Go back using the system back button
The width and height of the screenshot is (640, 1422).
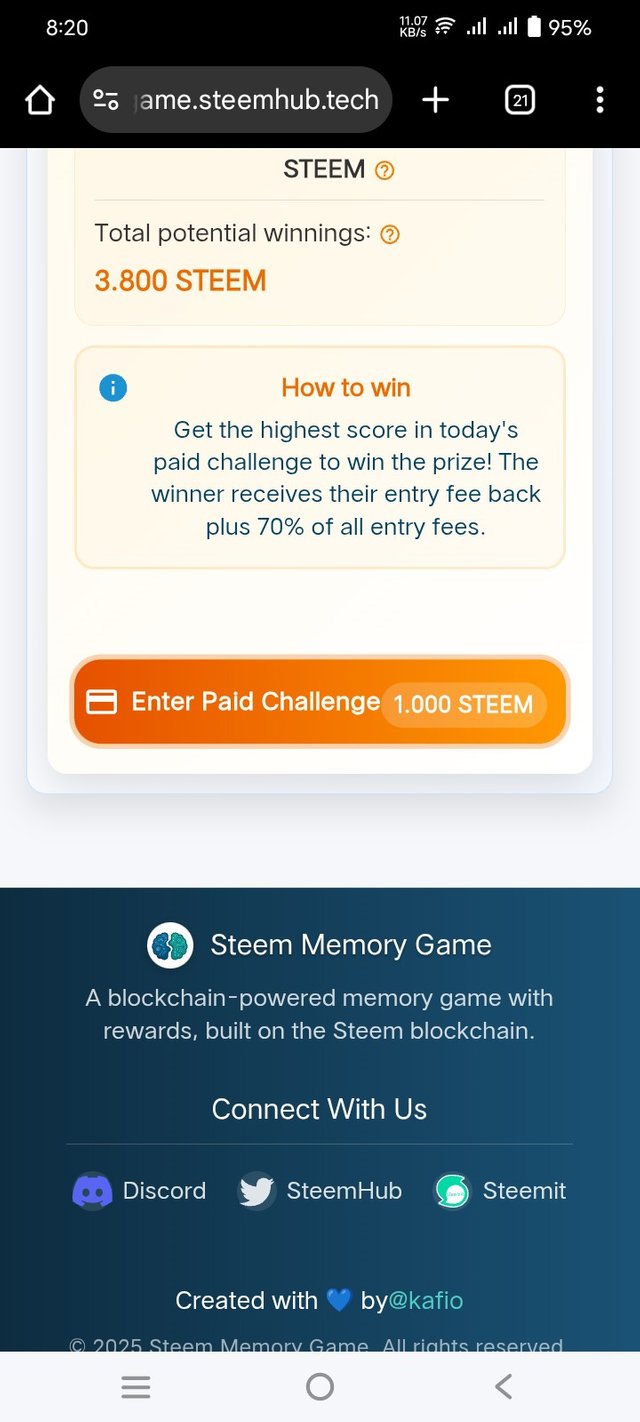point(503,1386)
